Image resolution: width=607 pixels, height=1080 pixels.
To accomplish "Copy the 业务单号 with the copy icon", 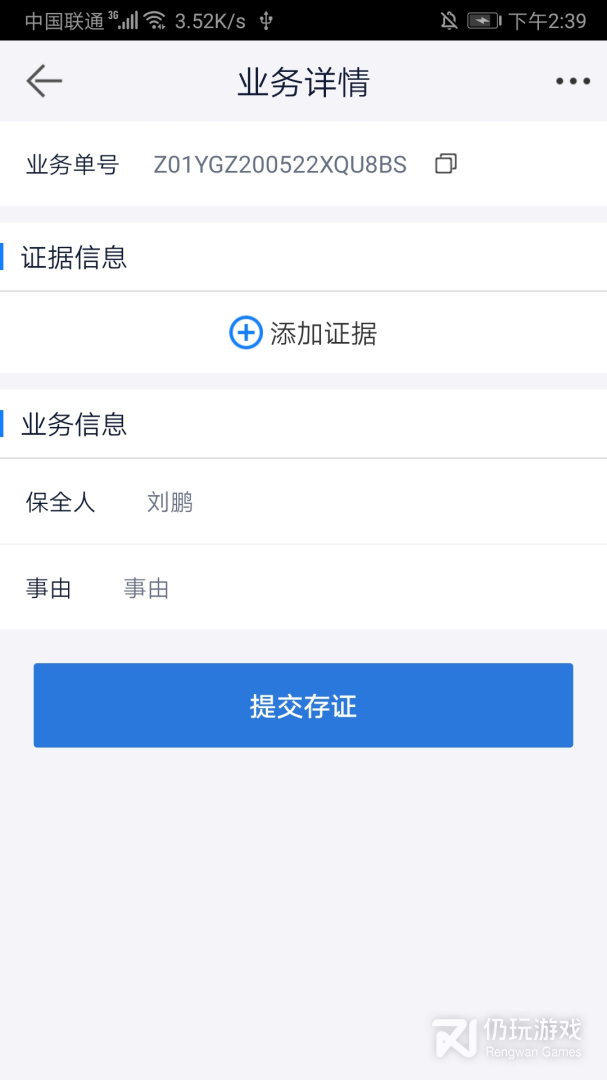I will coord(446,164).
